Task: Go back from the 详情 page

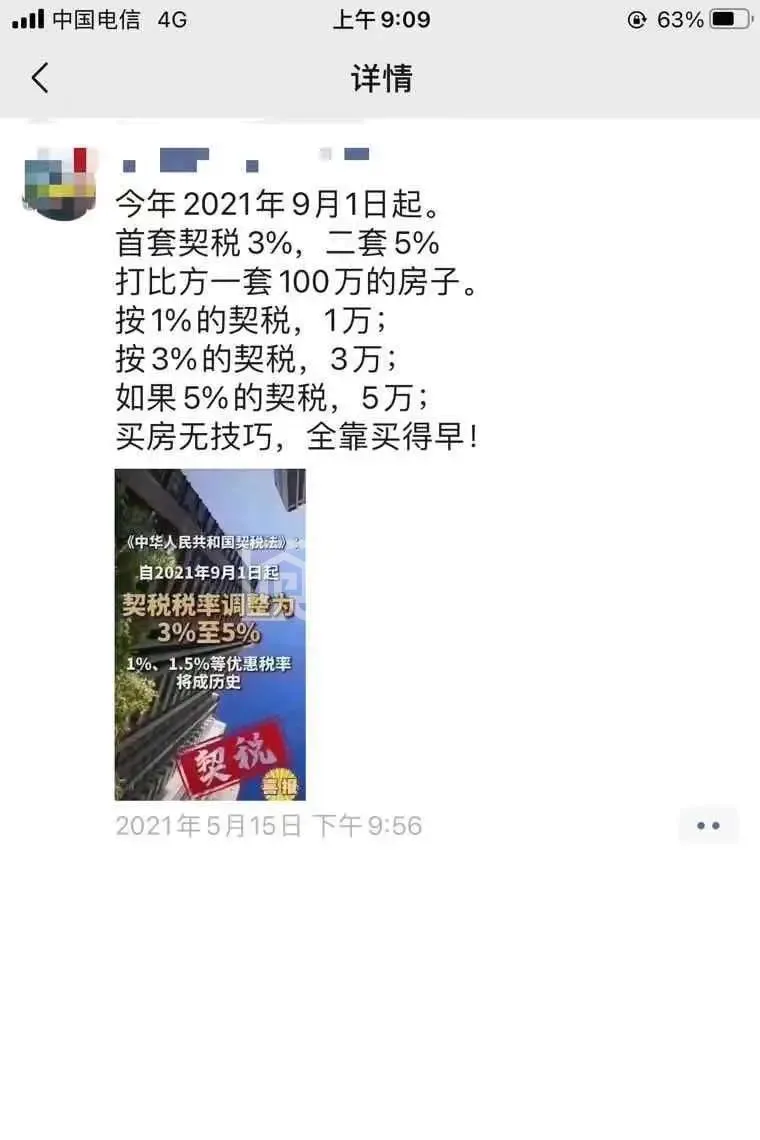Action: (x=40, y=78)
